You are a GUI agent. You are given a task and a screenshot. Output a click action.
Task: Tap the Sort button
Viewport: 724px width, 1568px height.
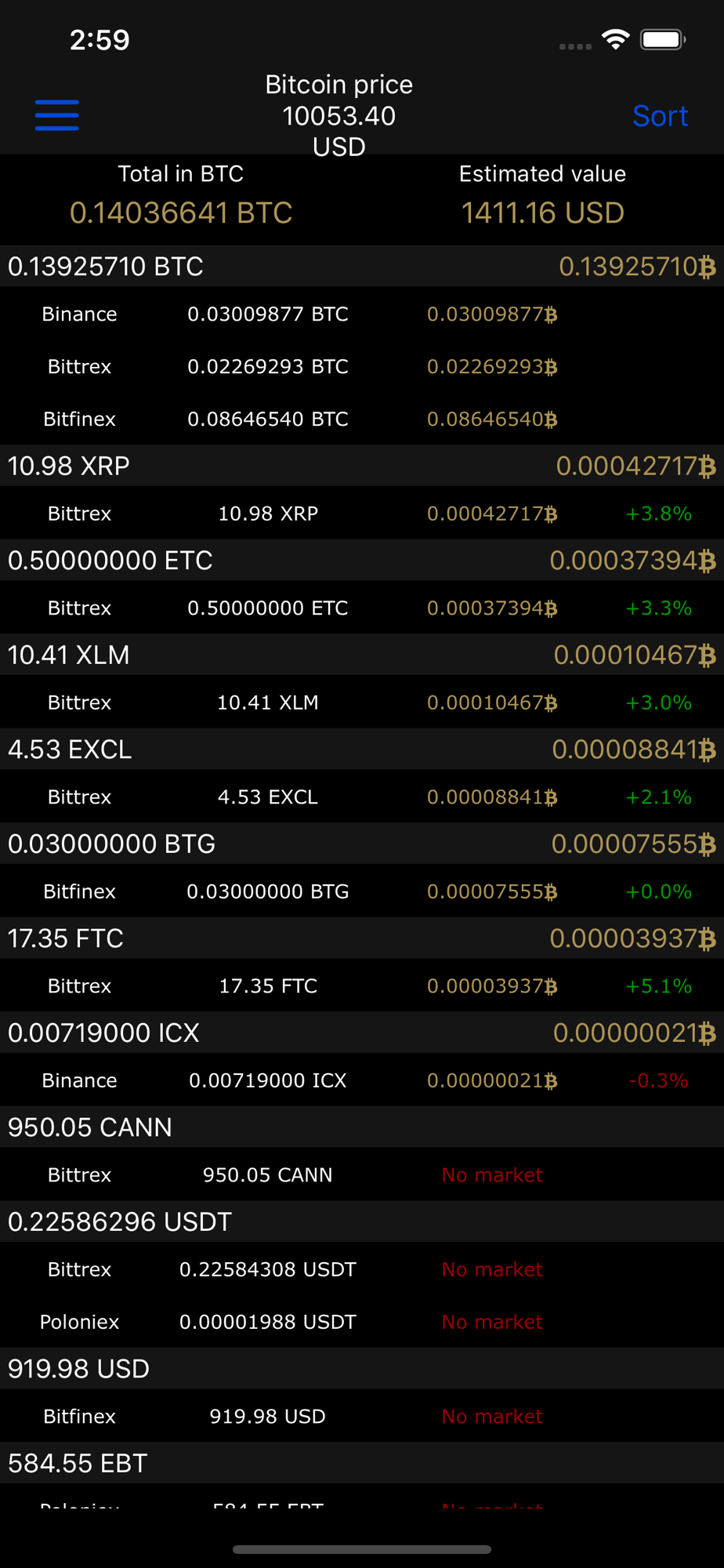click(660, 116)
